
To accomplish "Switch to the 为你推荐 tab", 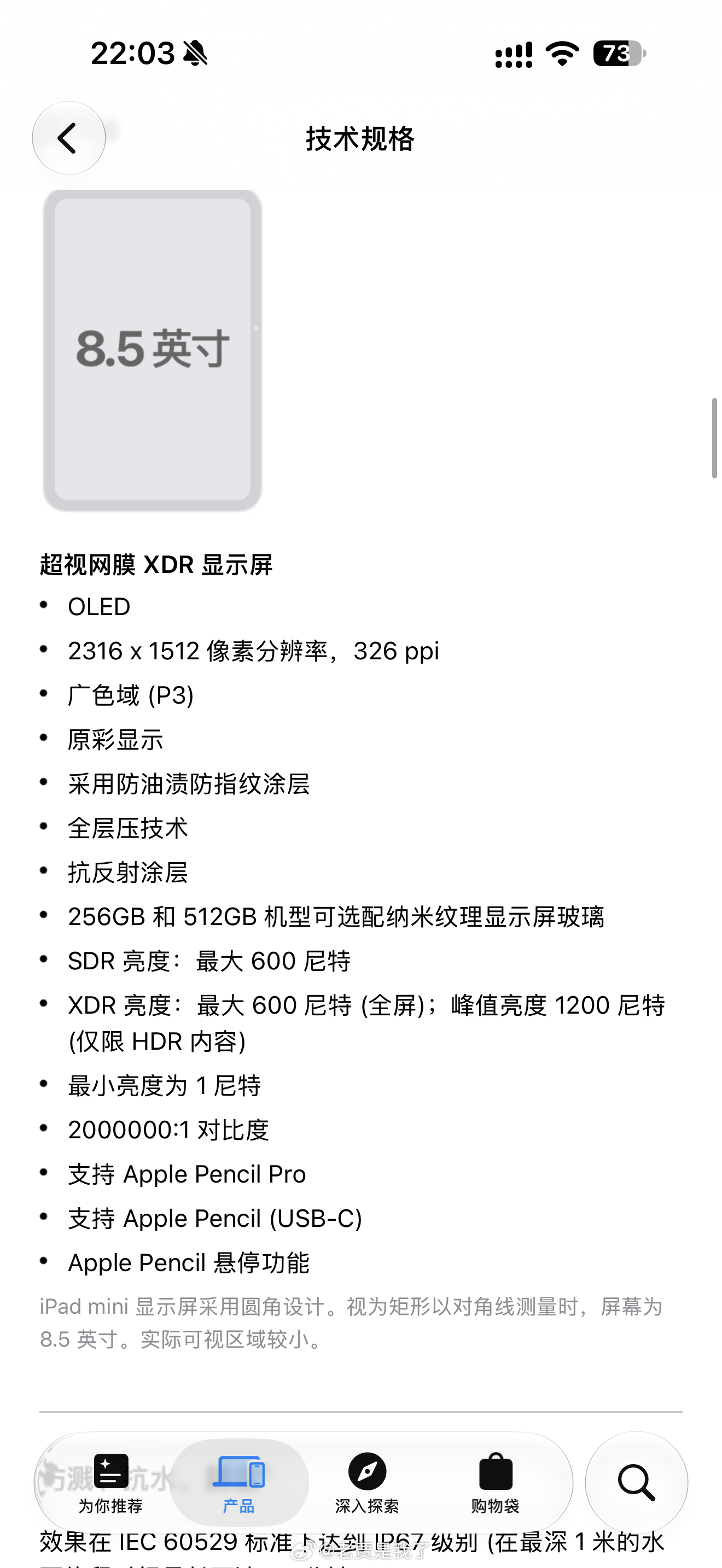I will point(110,1483).
